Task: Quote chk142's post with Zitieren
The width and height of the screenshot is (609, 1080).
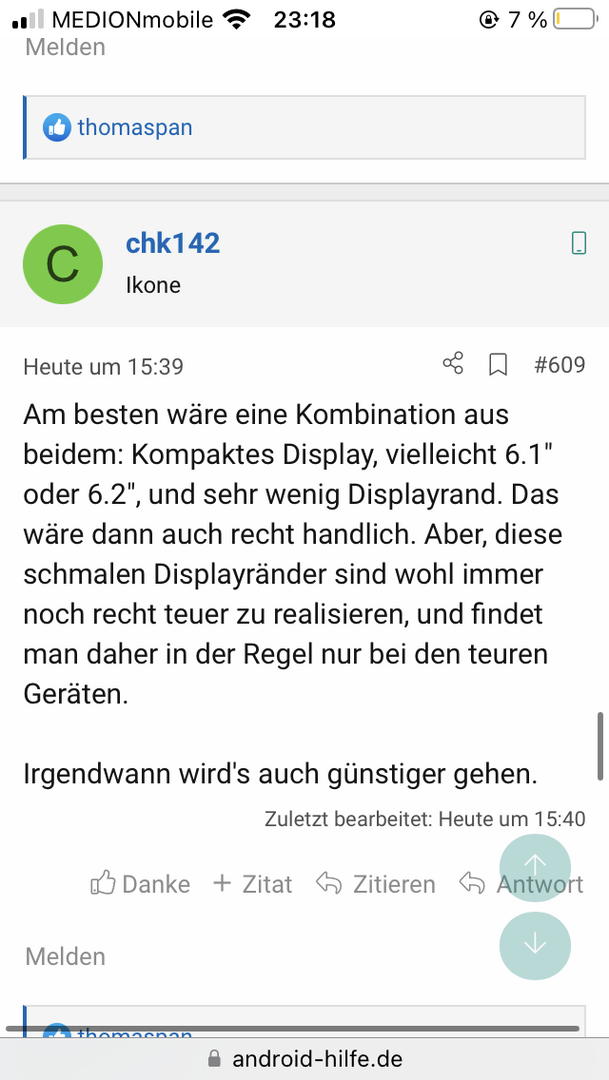Action: point(376,884)
